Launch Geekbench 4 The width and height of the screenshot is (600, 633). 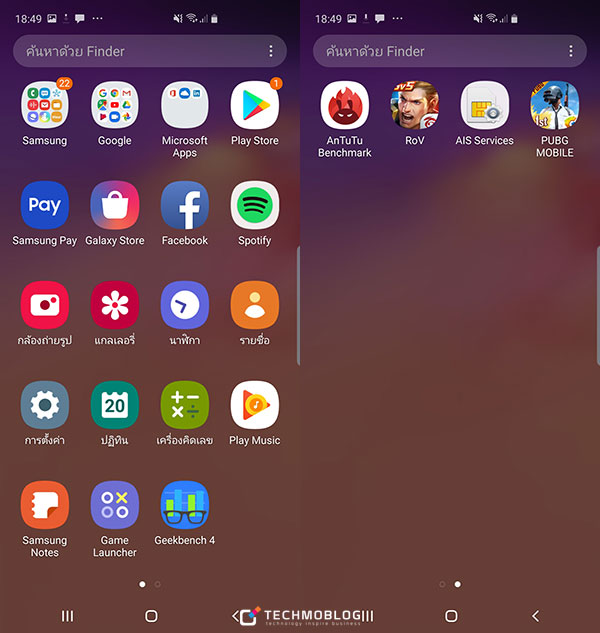(185, 505)
